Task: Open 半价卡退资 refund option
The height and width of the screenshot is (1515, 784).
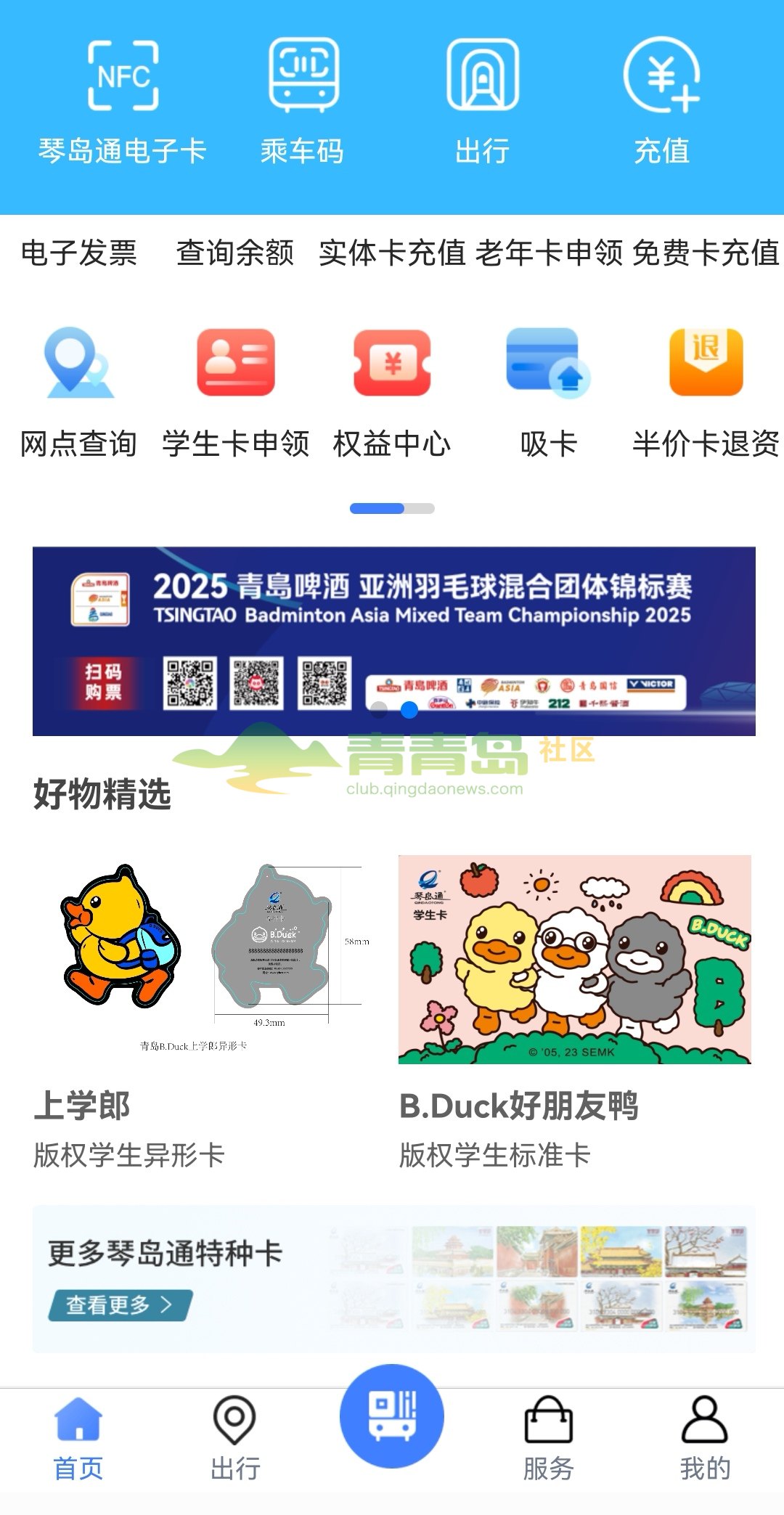Action: pos(706,392)
